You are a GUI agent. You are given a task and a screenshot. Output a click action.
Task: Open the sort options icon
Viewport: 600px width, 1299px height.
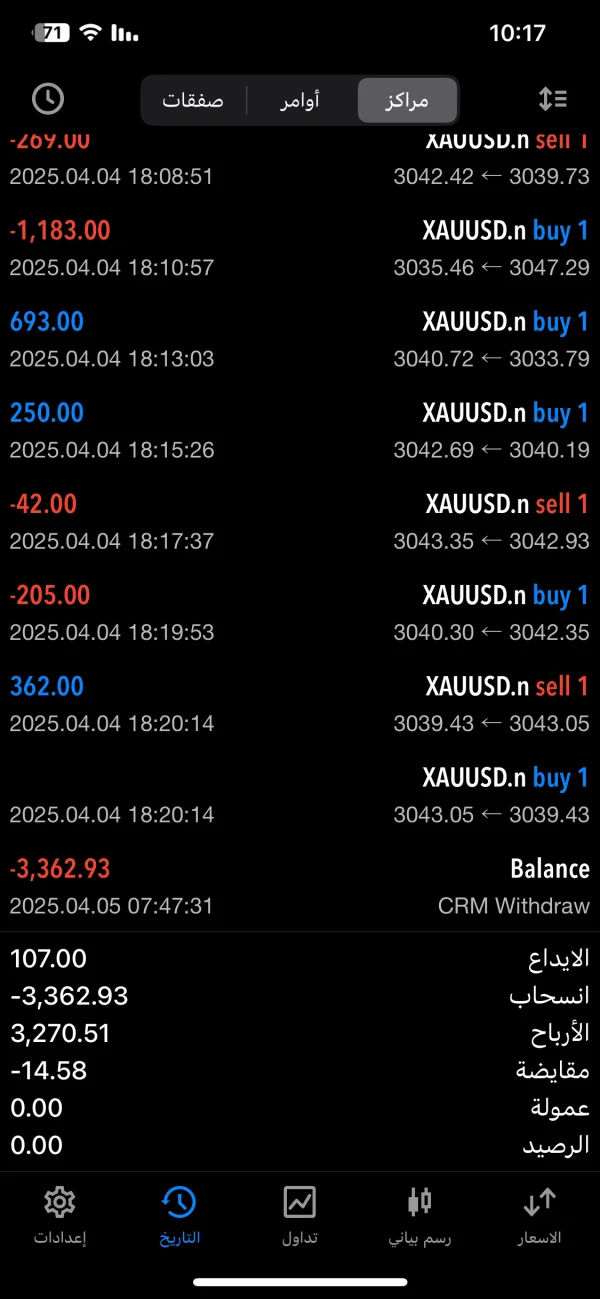pos(552,98)
